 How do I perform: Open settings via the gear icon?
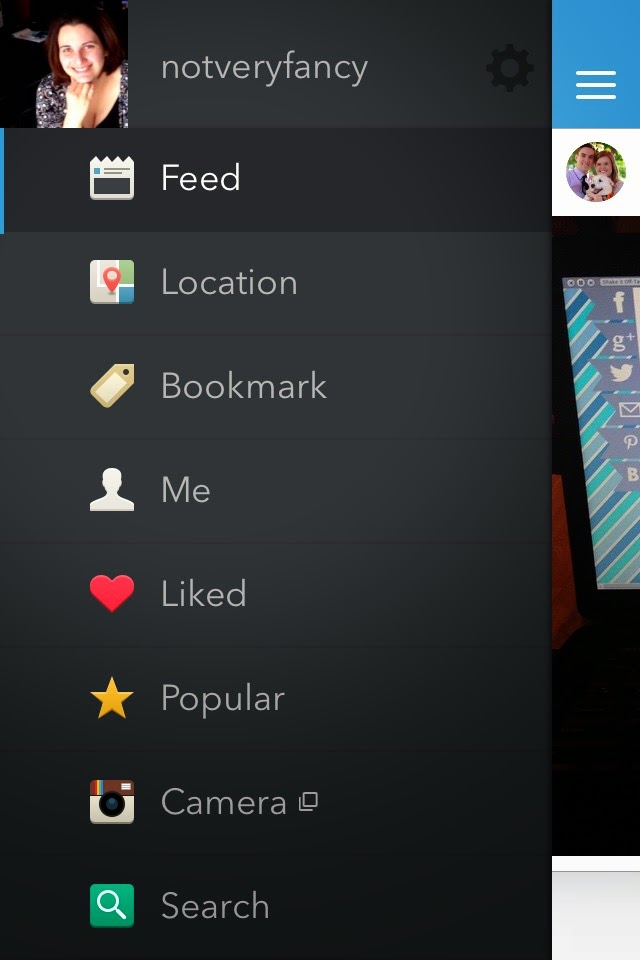click(510, 67)
